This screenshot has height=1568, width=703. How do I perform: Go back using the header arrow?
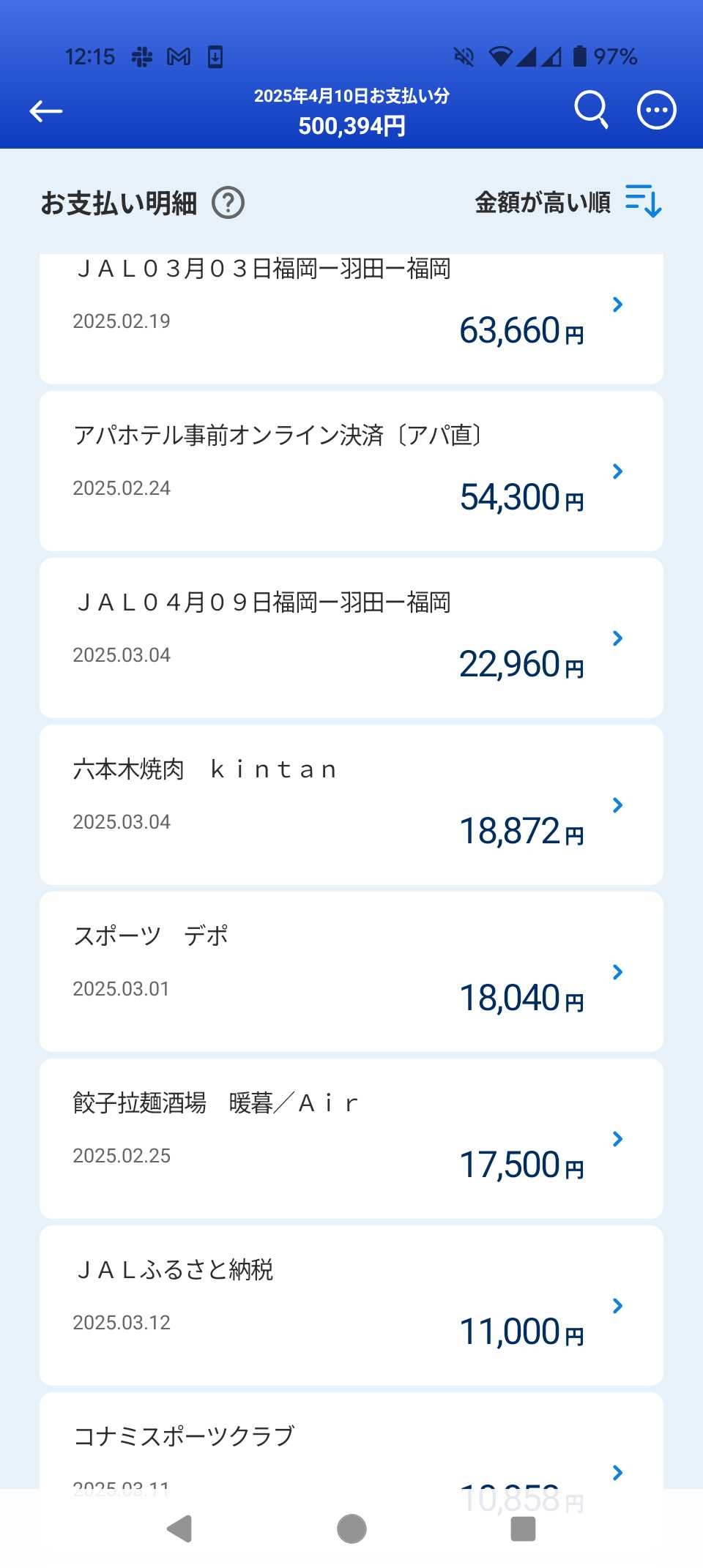point(45,111)
